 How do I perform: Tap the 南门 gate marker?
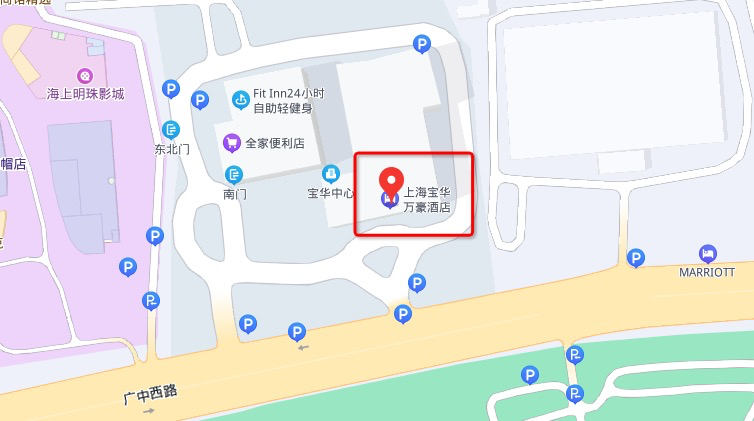point(234,173)
